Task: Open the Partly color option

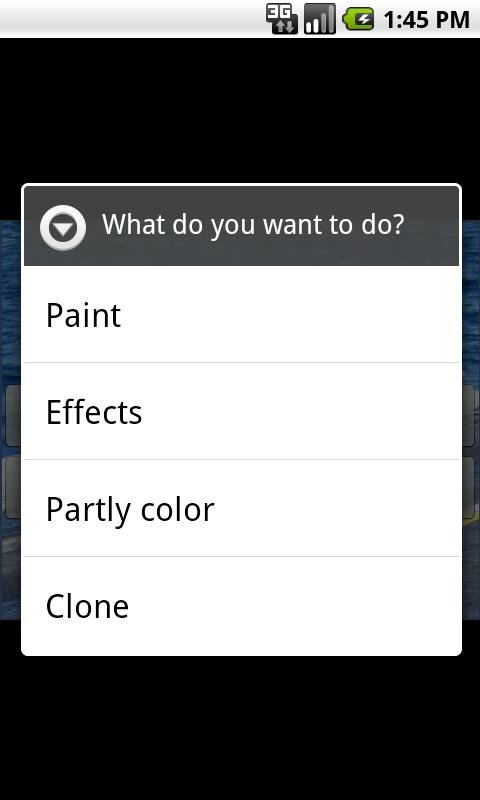Action: pos(241,508)
